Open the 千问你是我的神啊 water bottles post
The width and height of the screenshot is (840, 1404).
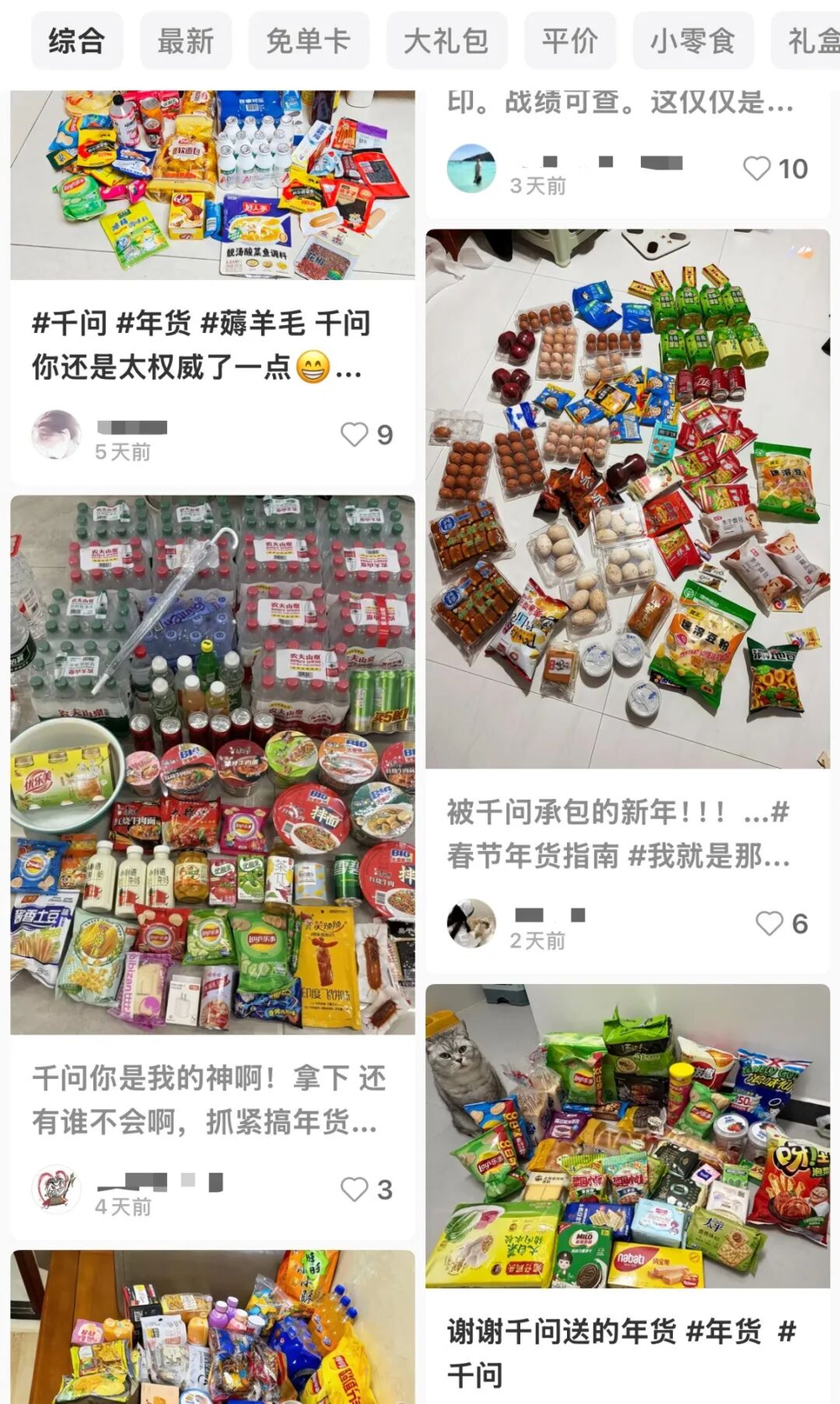click(213, 765)
